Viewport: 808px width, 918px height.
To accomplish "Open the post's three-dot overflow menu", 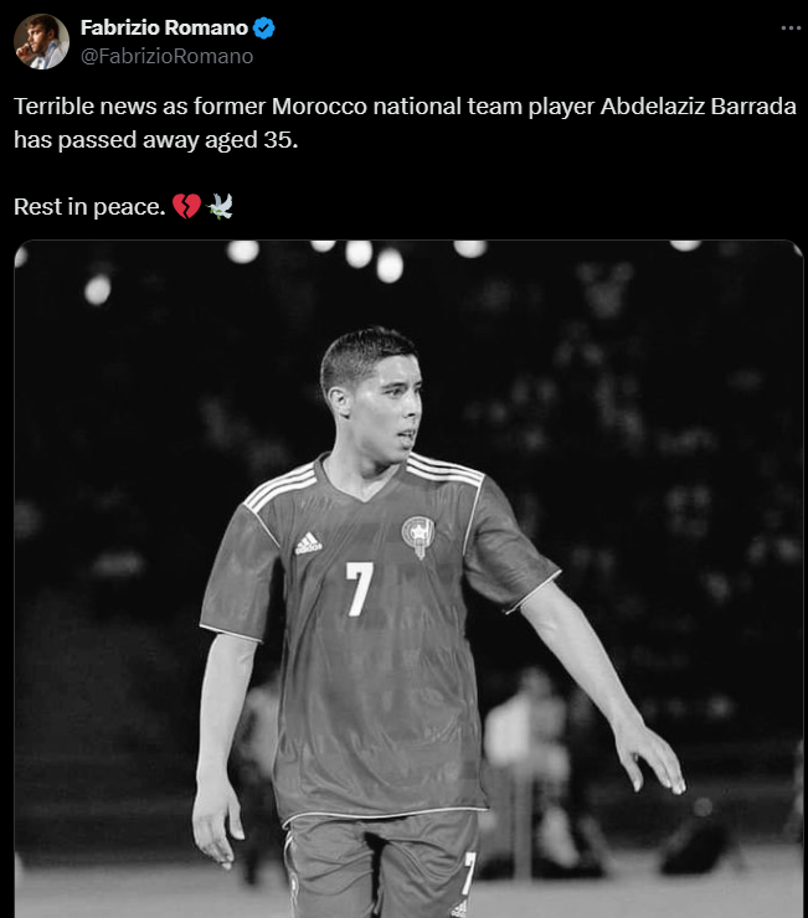I will click(x=791, y=28).
